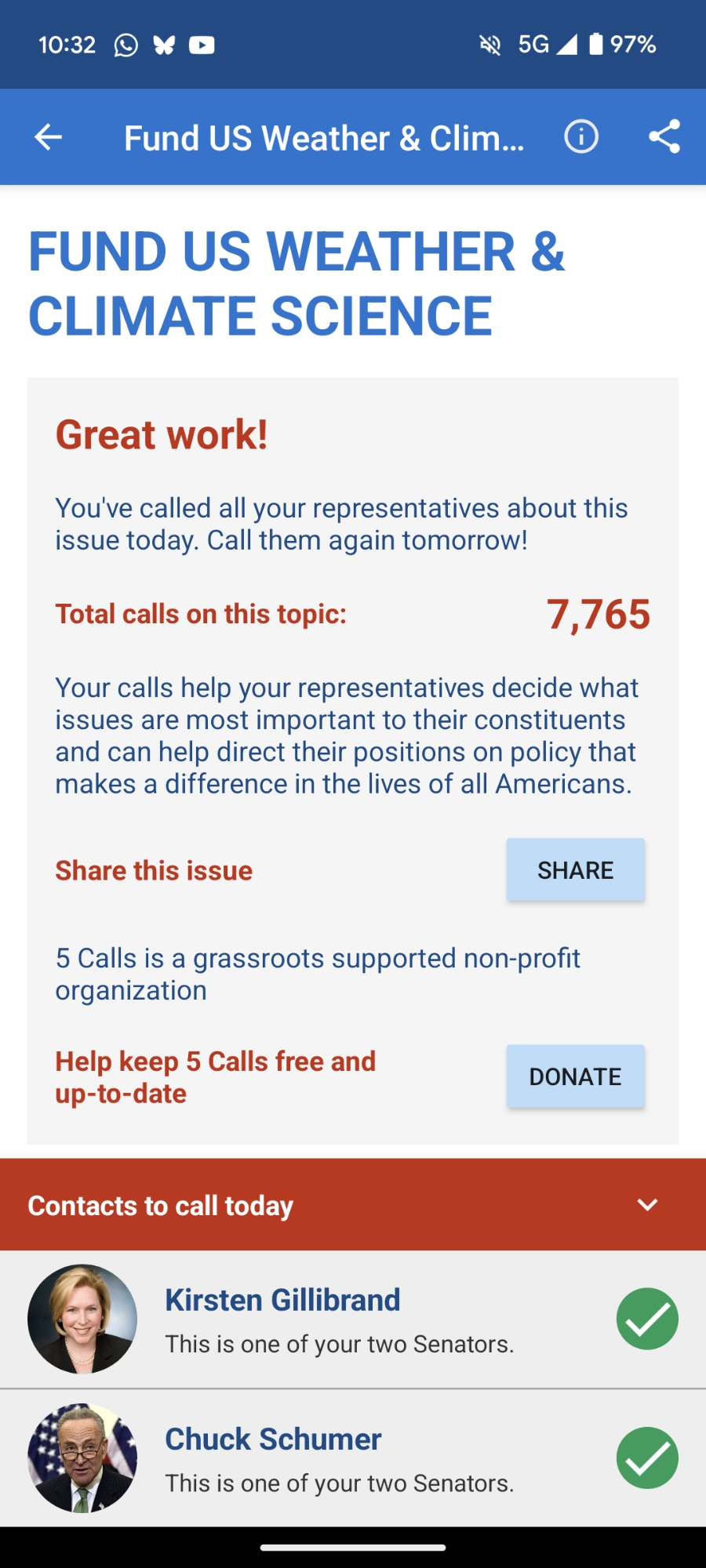Select the Chuck Schumer contact row
This screenshot has width=706, height=1568.
tap(353, 1458)
